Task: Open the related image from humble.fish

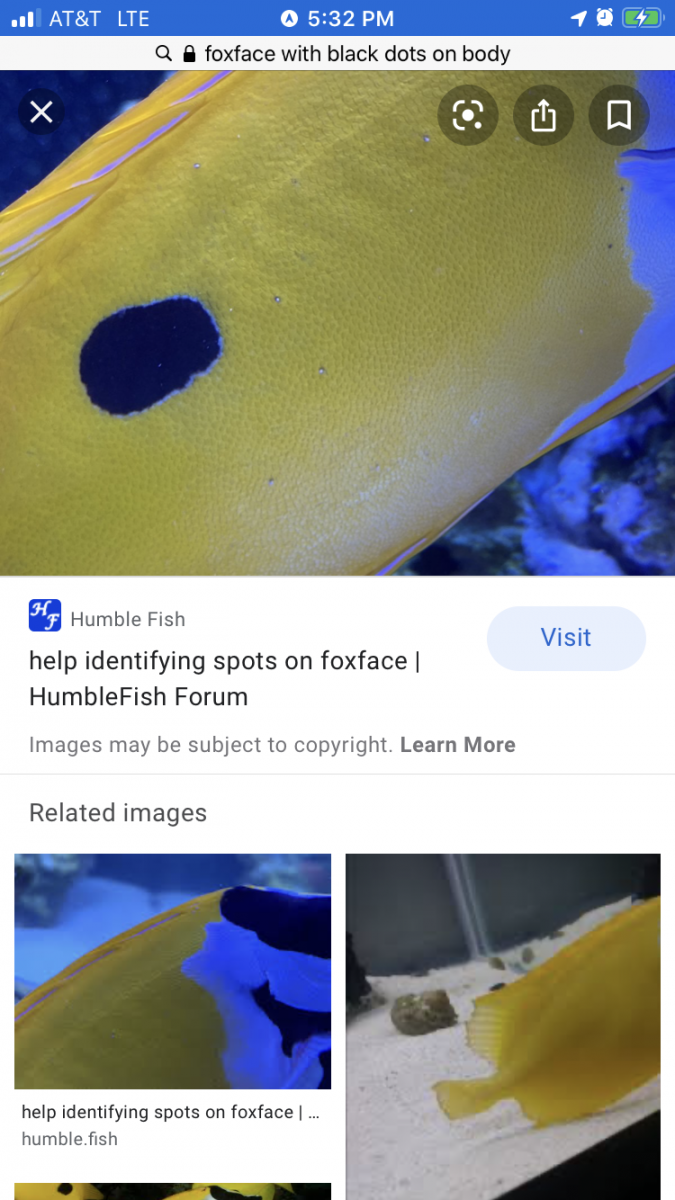Action: coord(172,971)
